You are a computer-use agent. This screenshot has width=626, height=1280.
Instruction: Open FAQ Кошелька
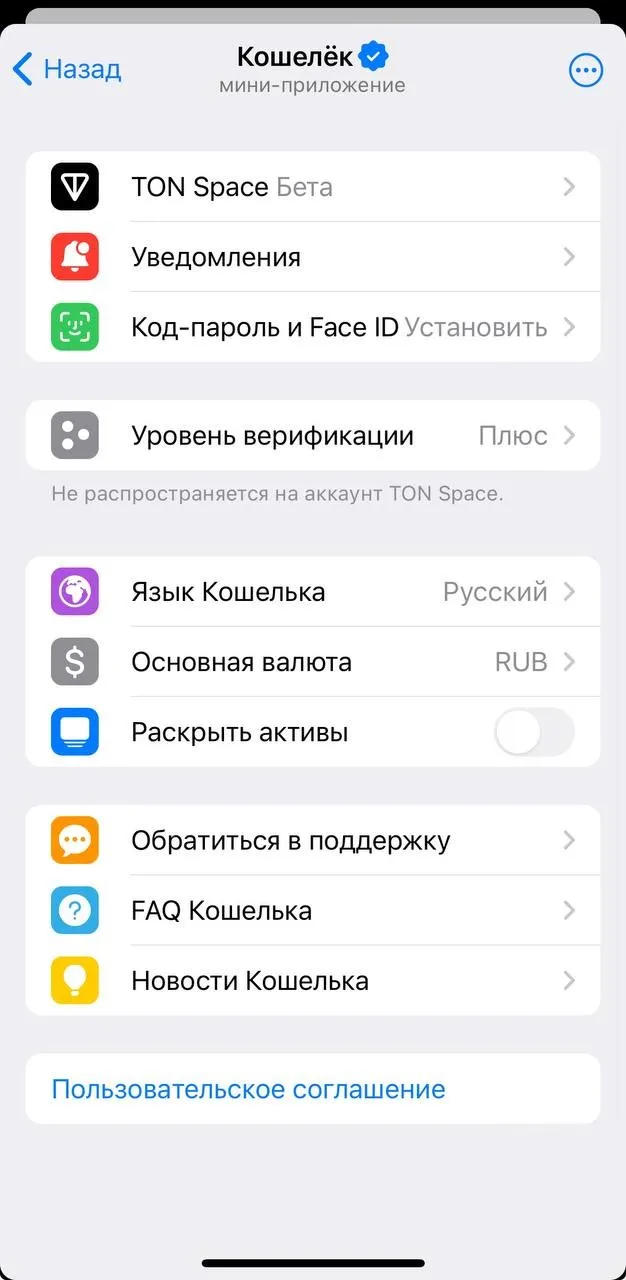[312, 911]
